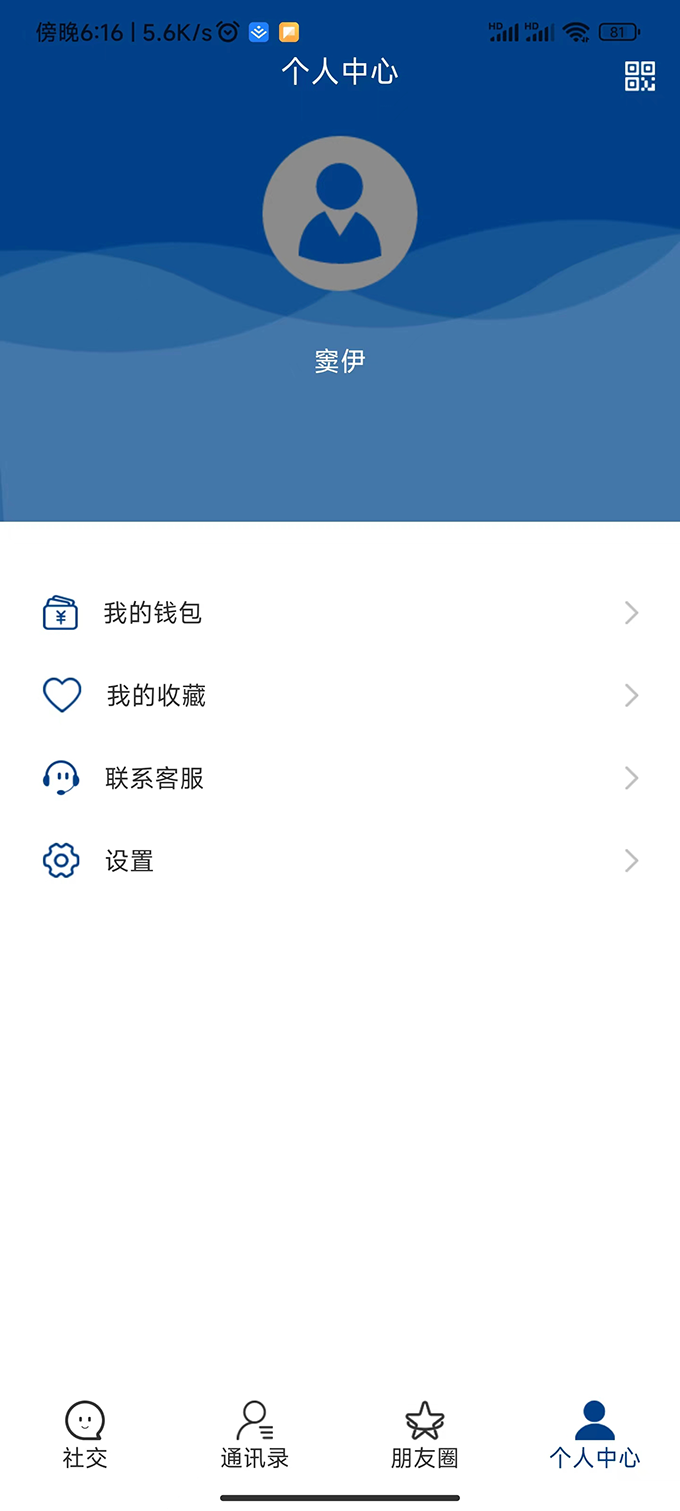Select the 个人中心 tab
The image size is (680, 1511).
point(595,1434)
